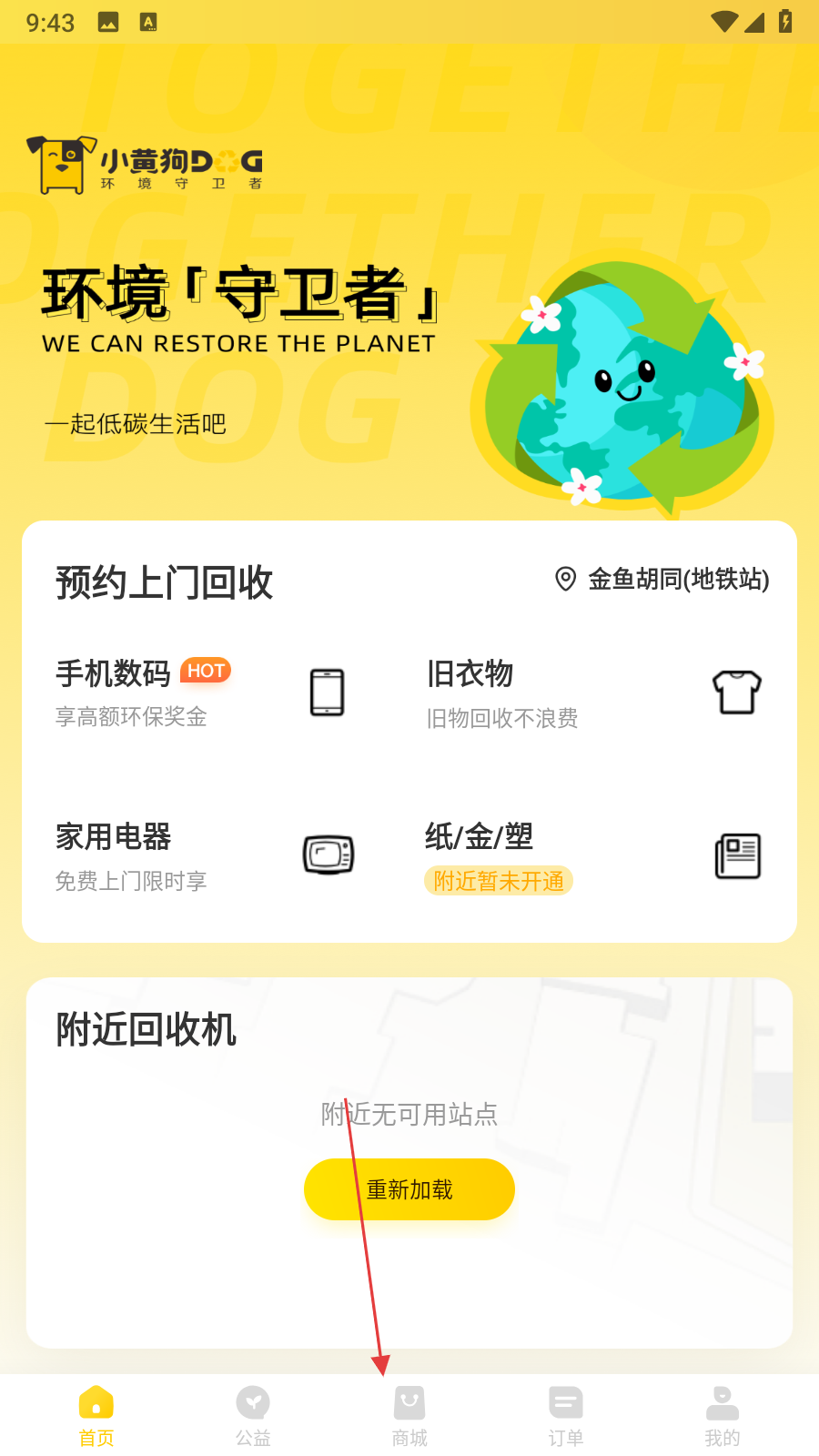Select the 手机数码 recycling category
819x1456 pixels.
point(200,693)
